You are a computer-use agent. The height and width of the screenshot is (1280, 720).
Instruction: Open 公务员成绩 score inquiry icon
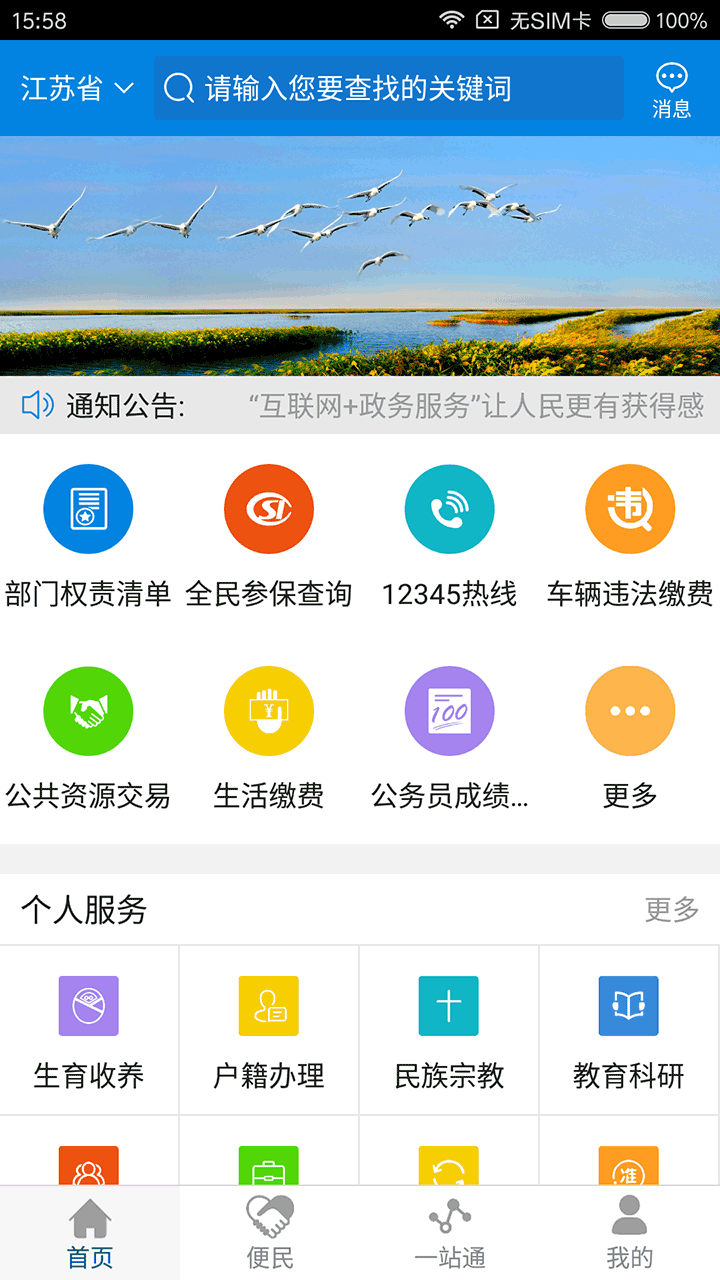point(449,711)
